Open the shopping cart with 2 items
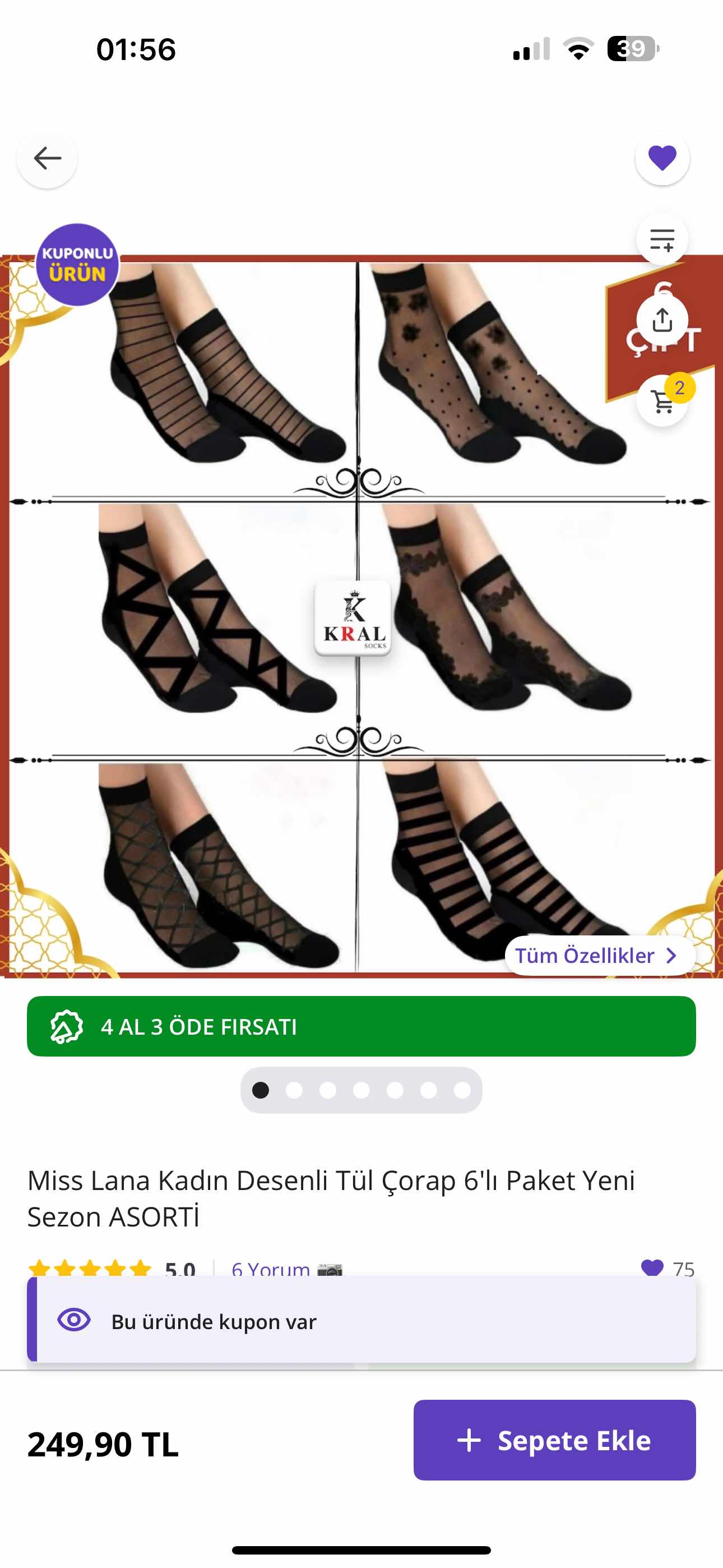This screenshot has width=723, height=1568. coord(662,401)
